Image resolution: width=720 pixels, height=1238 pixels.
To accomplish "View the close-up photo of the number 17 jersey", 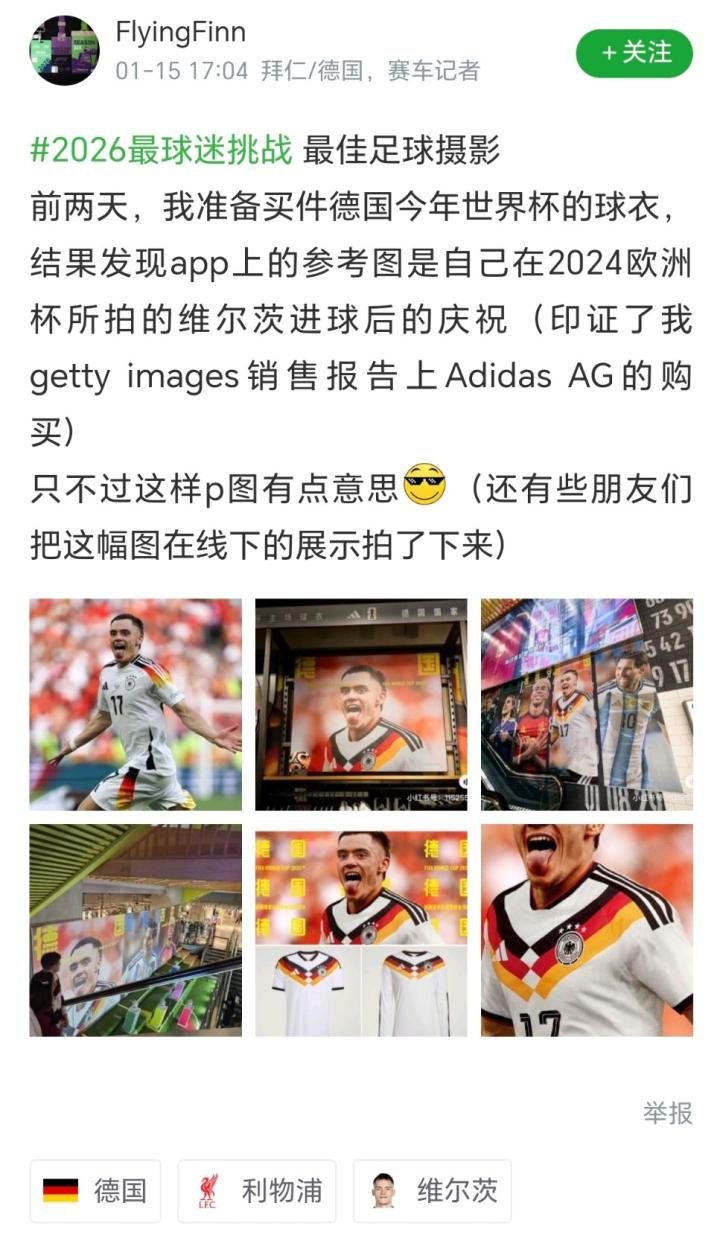I will pos(586,930).
